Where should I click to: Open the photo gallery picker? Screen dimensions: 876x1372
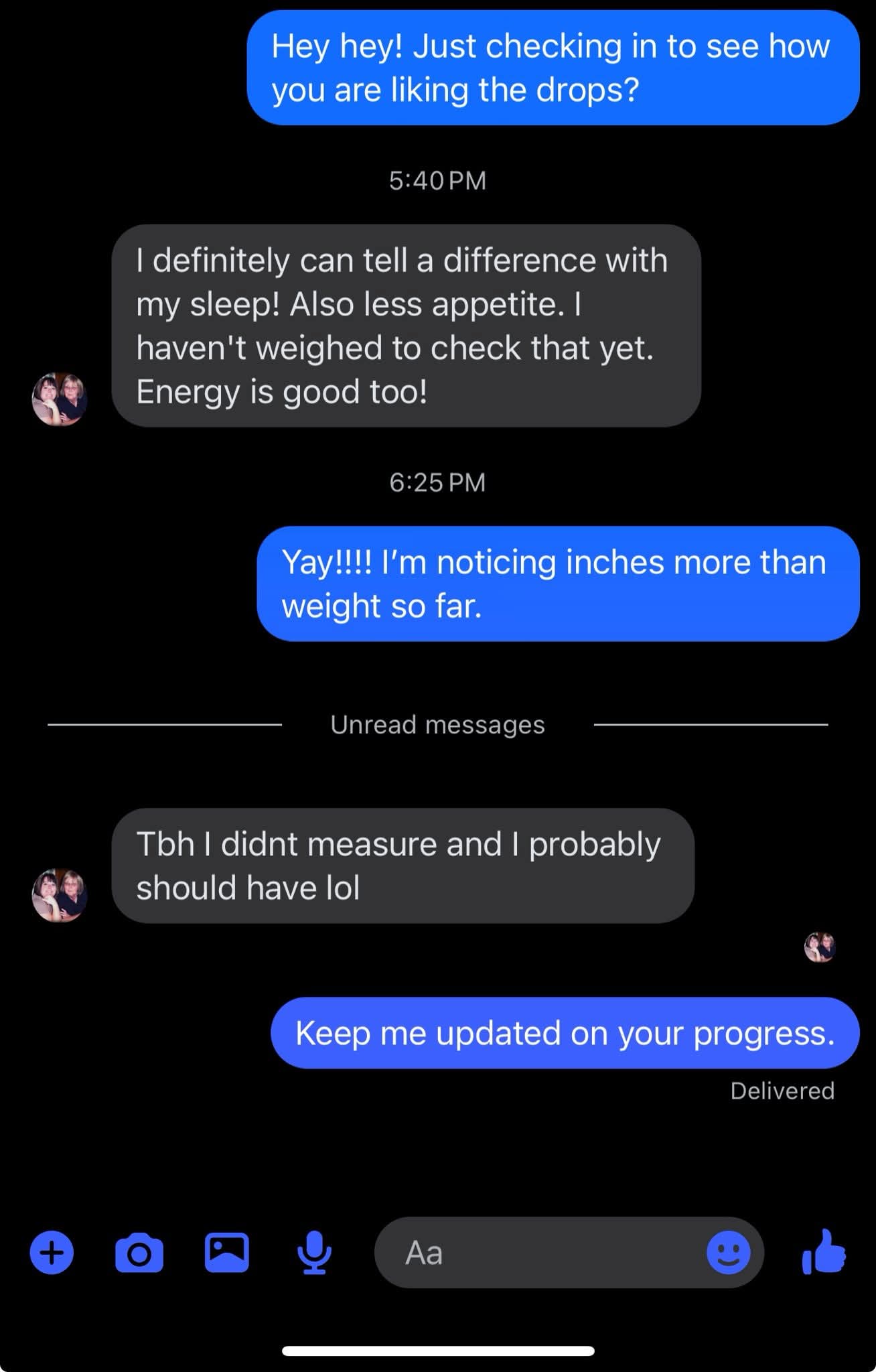[226, 1251]
